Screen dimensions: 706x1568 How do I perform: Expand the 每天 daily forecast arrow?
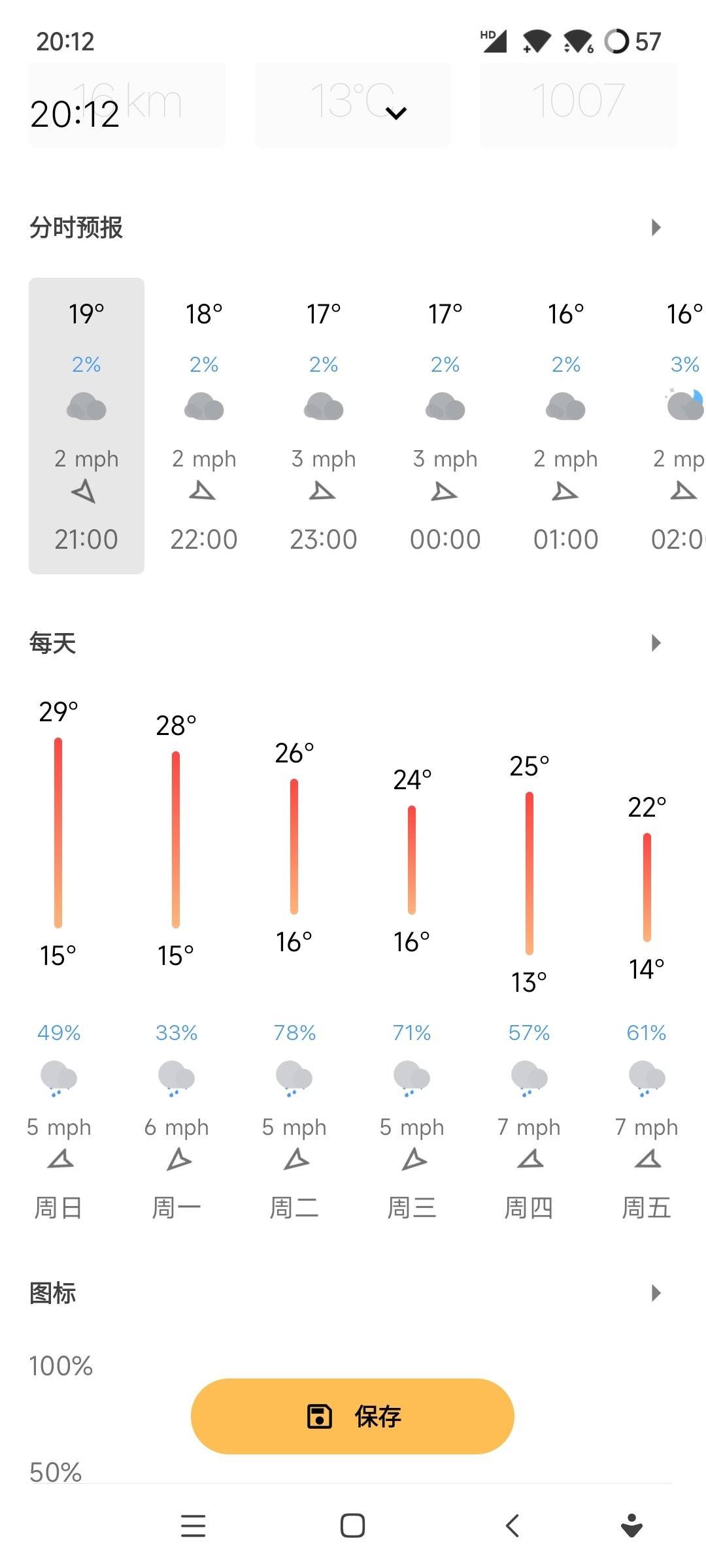(656, 643)
